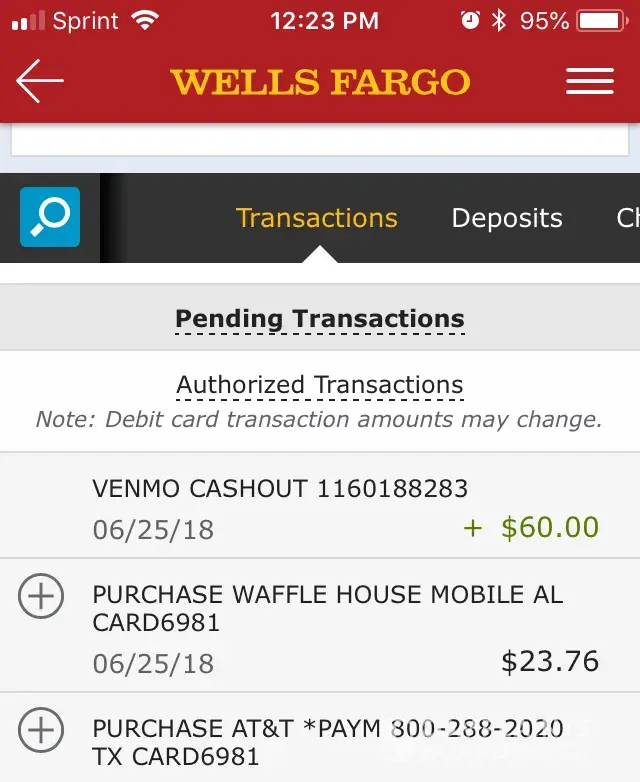
Task: Expand the AT&T payment purchase details
Action: coord(41,730)
